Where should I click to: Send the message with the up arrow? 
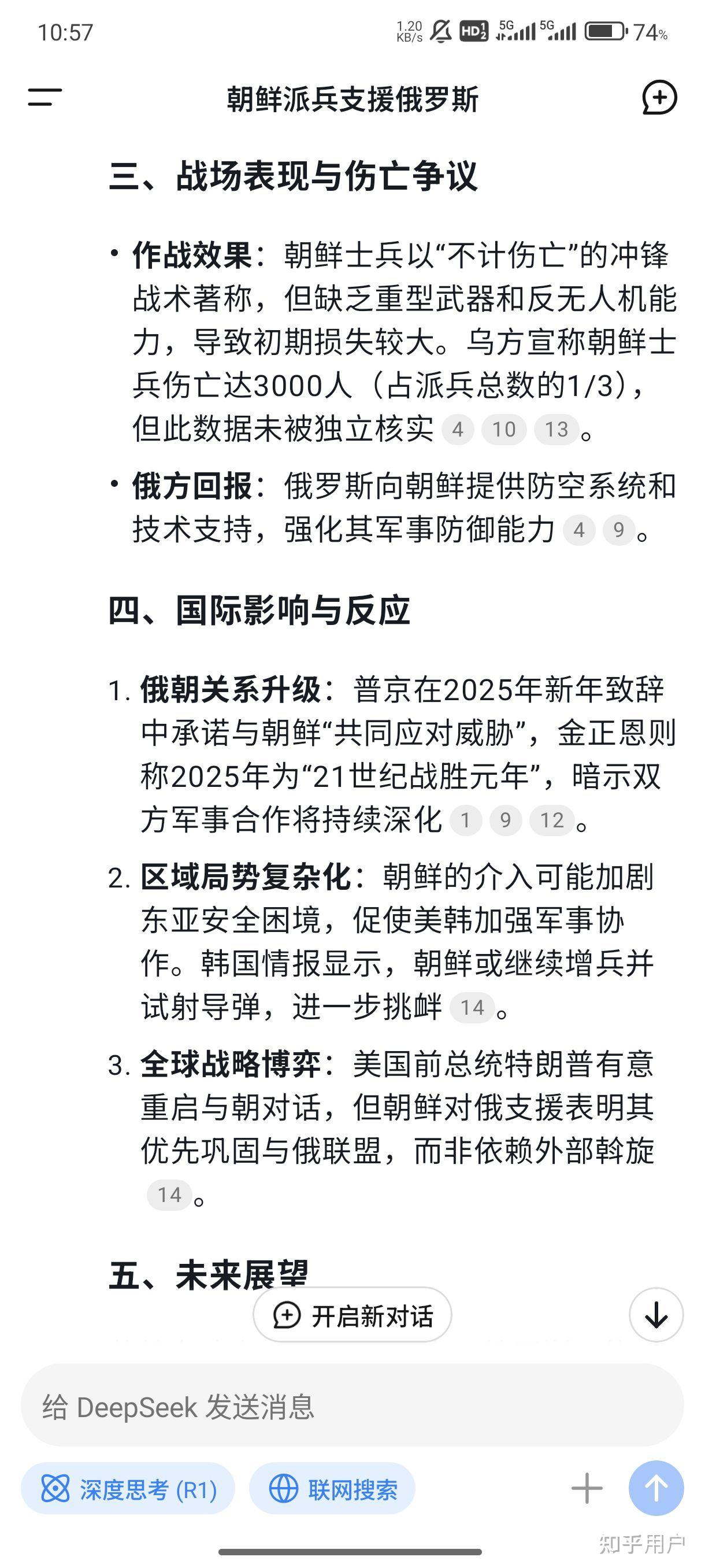[656, 1489]
